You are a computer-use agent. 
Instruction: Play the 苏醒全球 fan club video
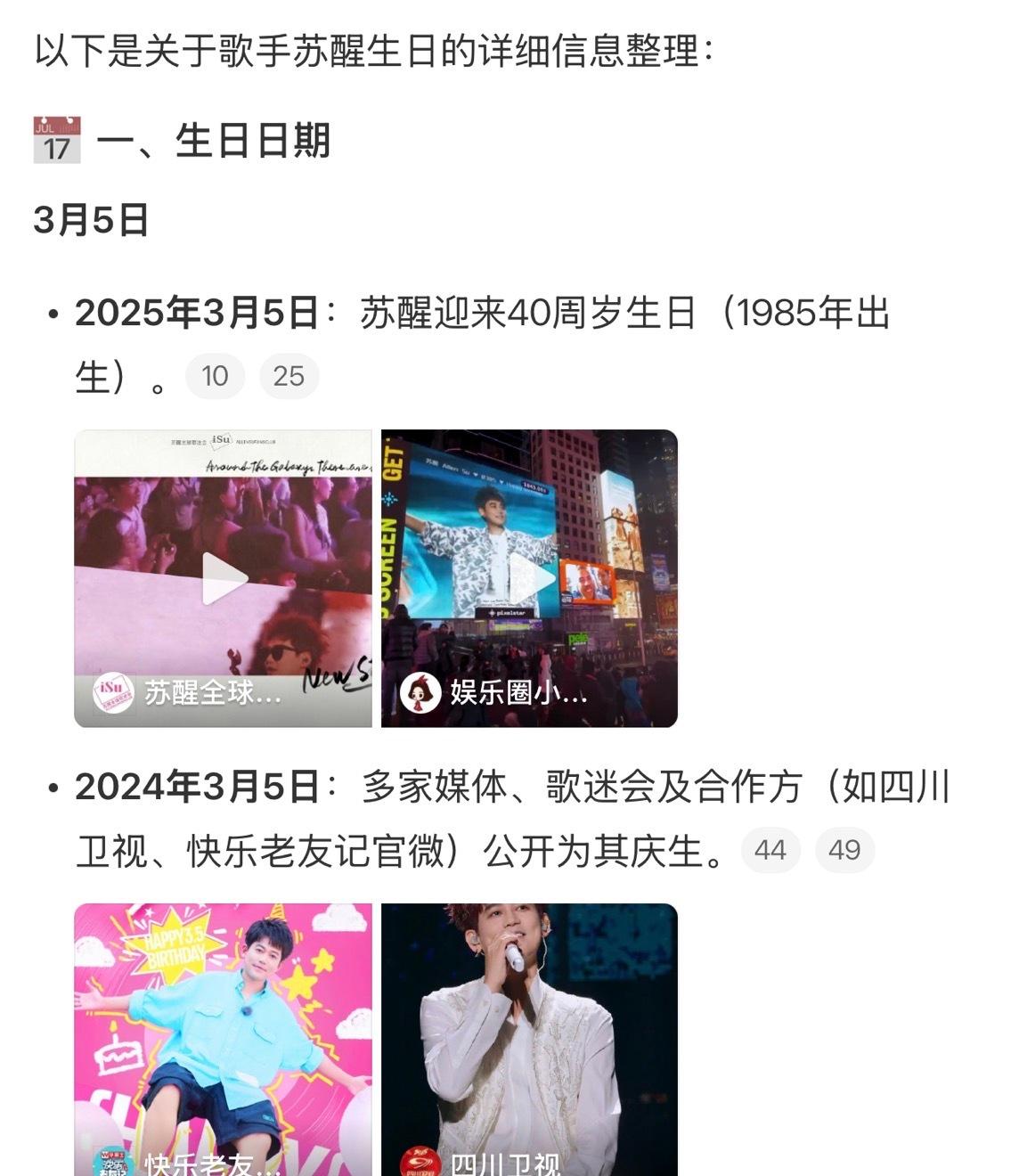click(223, 578)
